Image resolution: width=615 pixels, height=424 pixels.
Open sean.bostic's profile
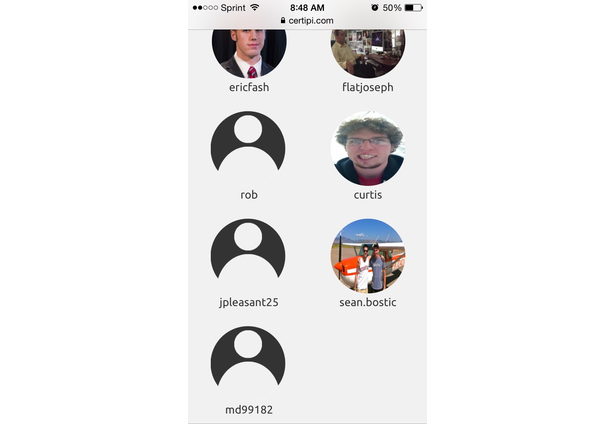click(x=367, y=256)
